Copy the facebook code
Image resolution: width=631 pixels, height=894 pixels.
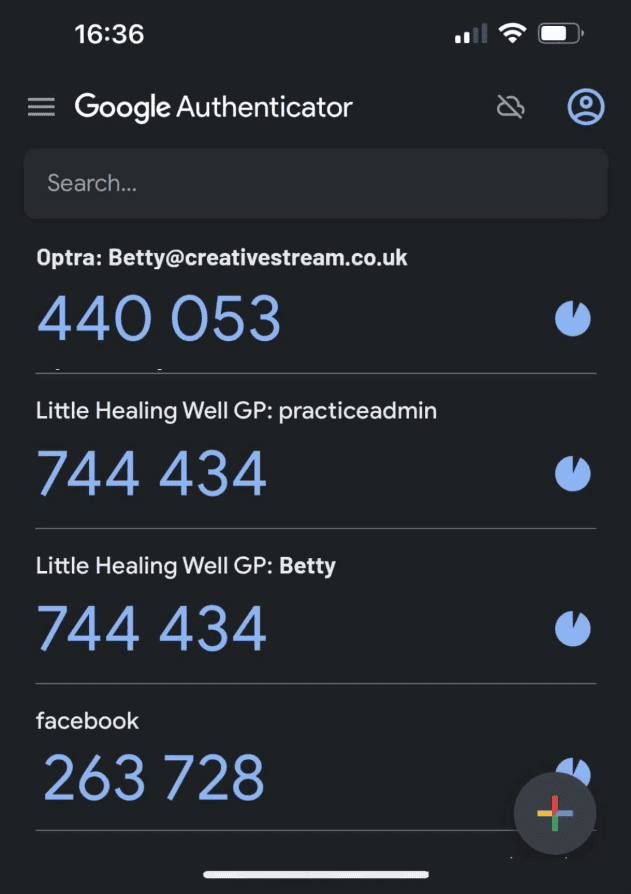(x=154, y=778)
